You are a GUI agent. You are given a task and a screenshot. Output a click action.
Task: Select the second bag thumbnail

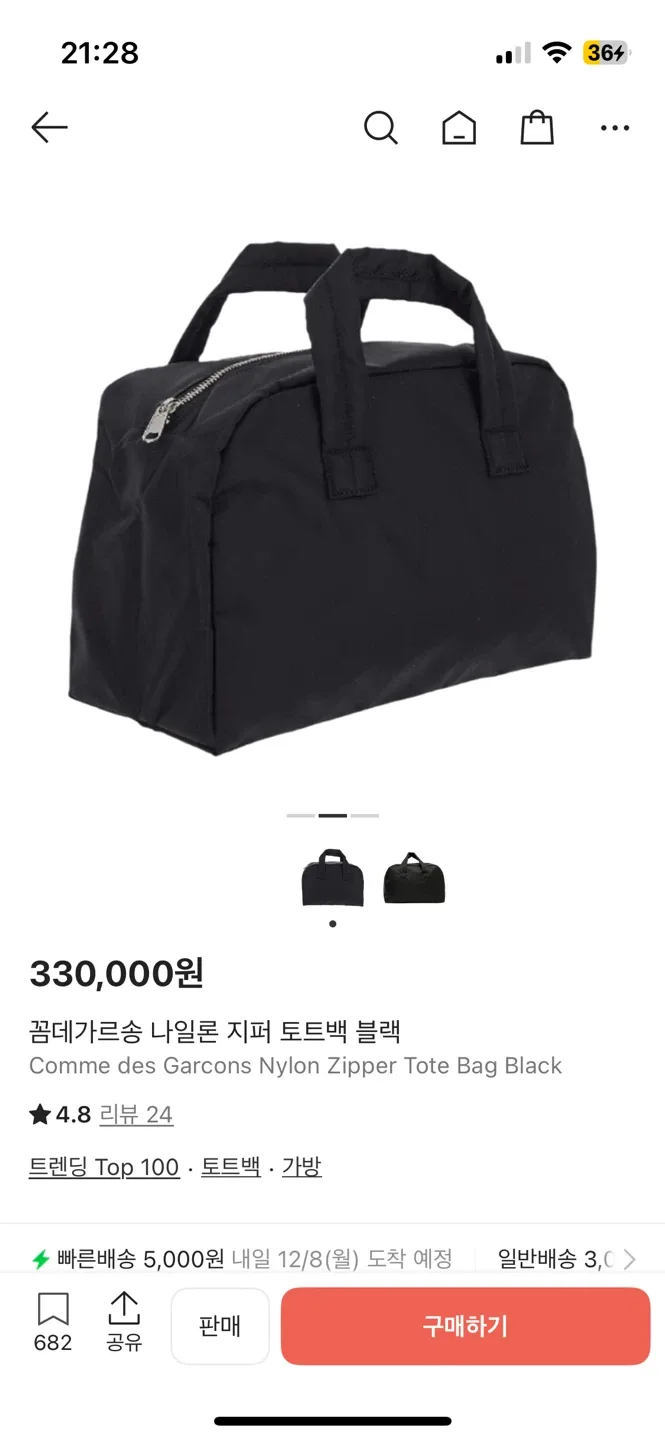[x=414, y=878]
